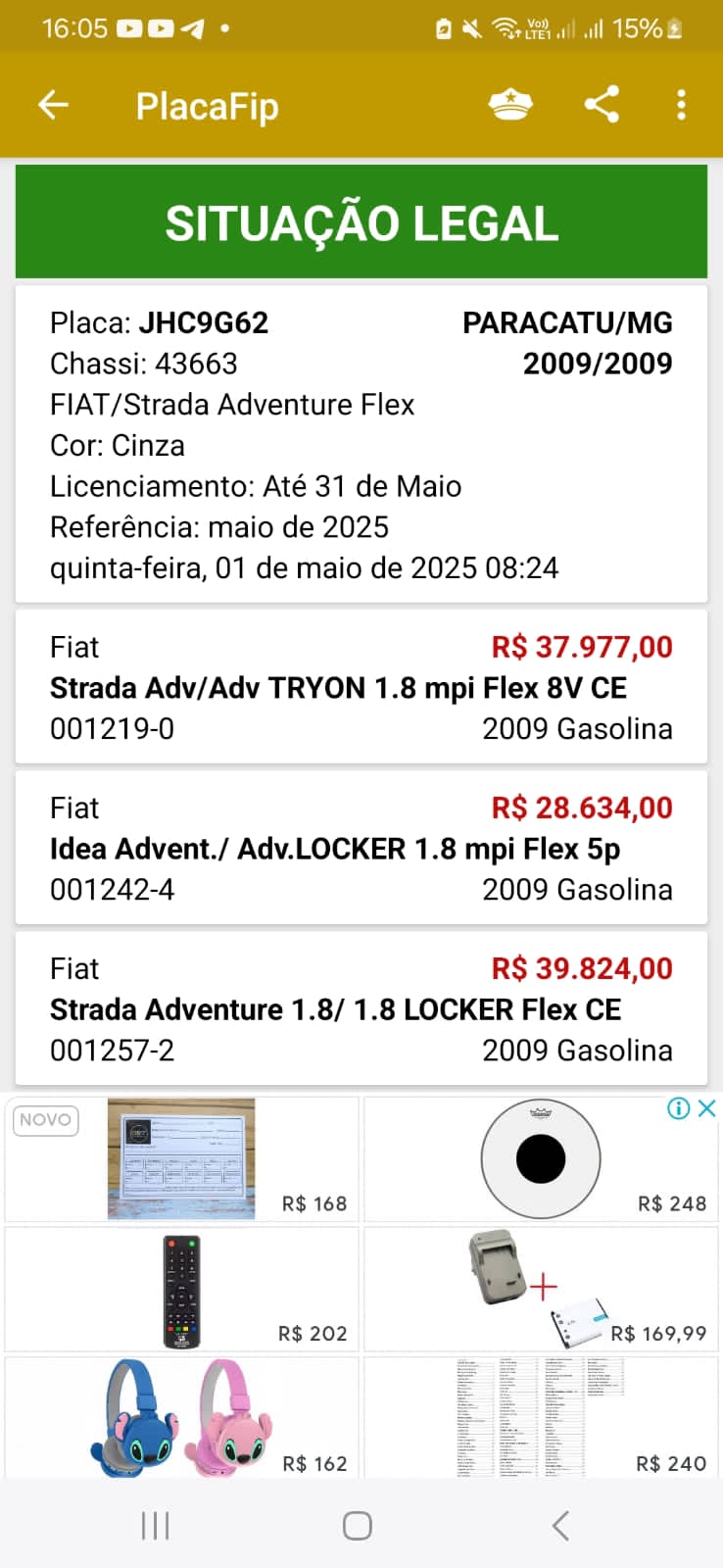Tap the Android back navigation button
This screenshot has height=1568, width=723.
559,1525
